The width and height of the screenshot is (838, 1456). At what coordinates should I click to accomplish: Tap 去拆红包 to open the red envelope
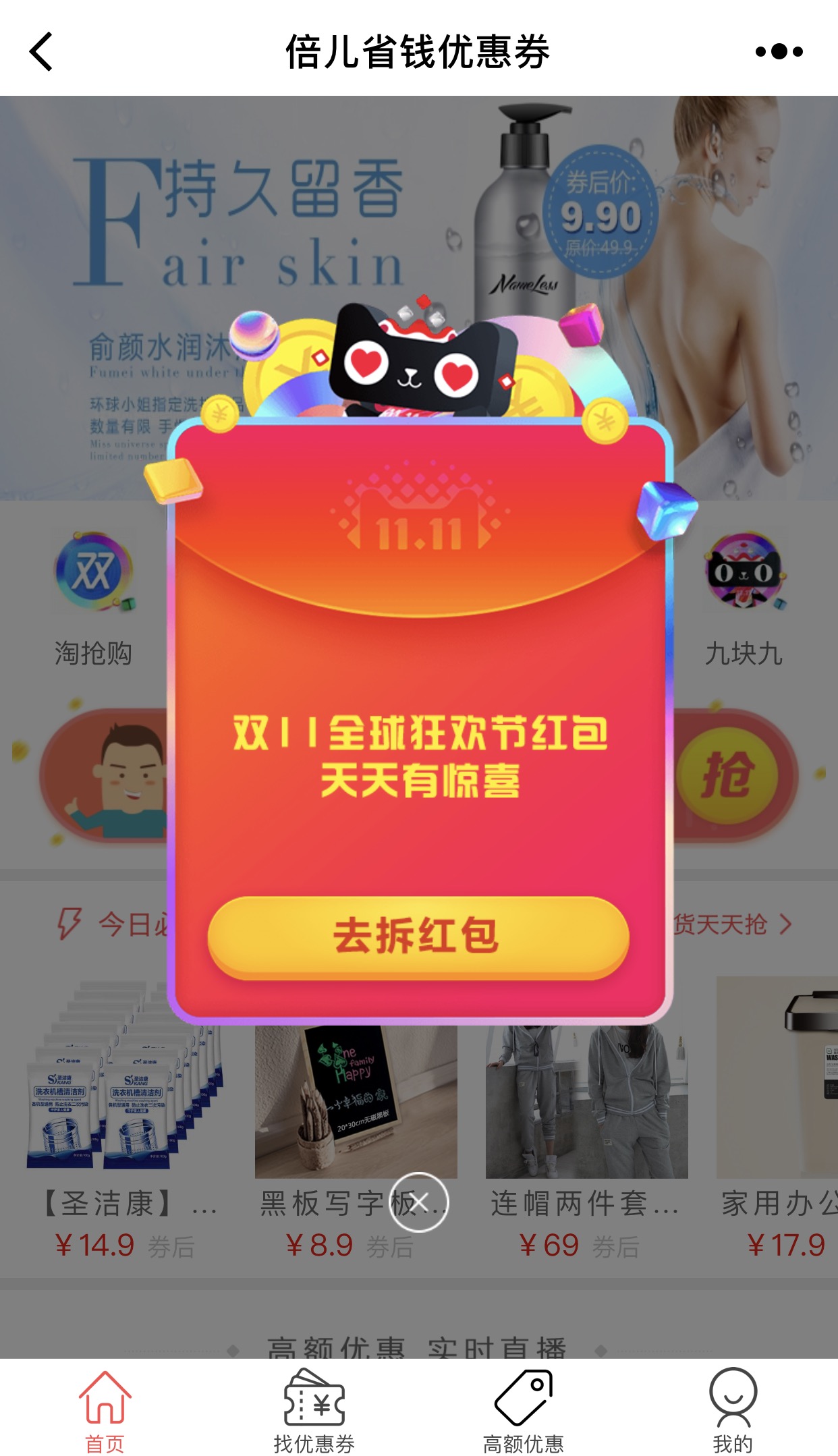click(x=418, y=937)
